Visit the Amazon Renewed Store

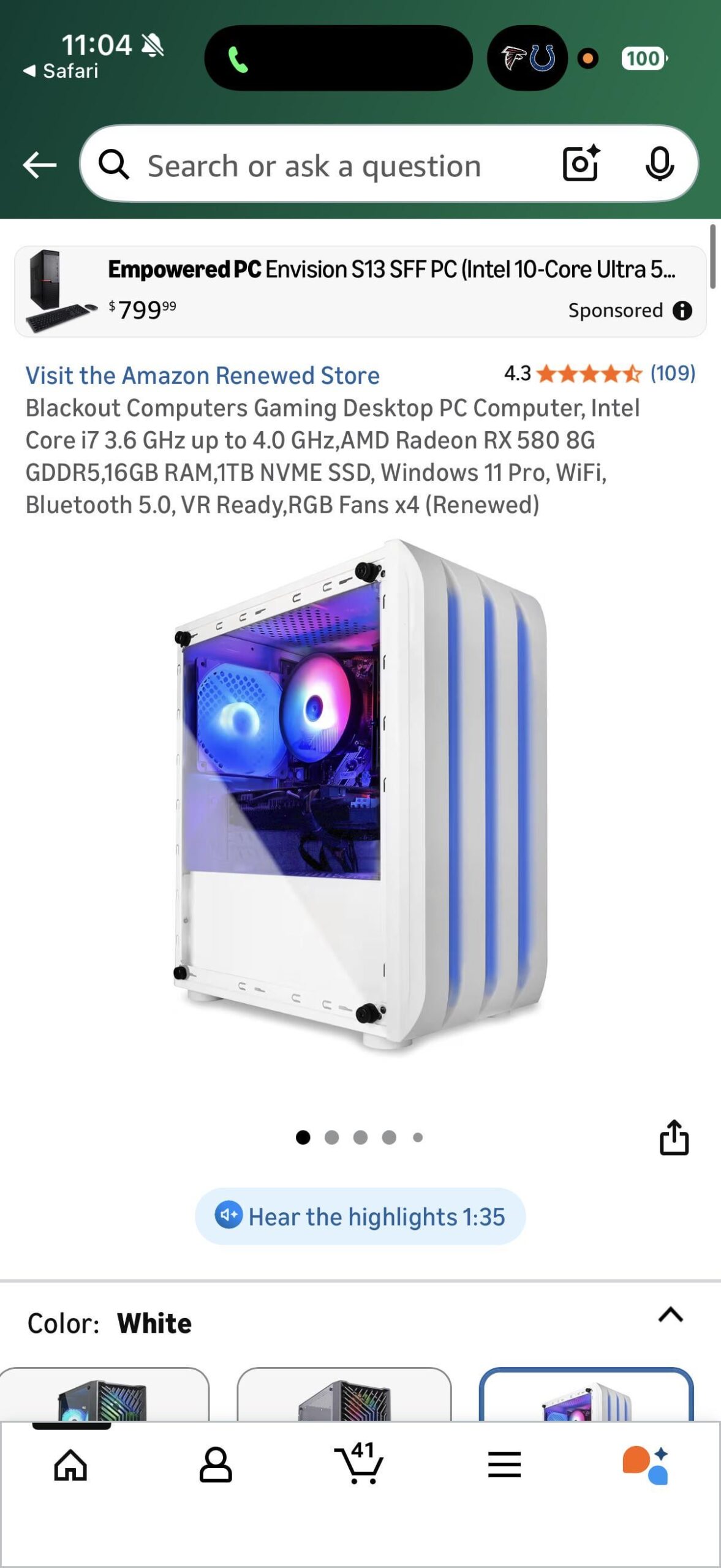(x=202, y=375)
